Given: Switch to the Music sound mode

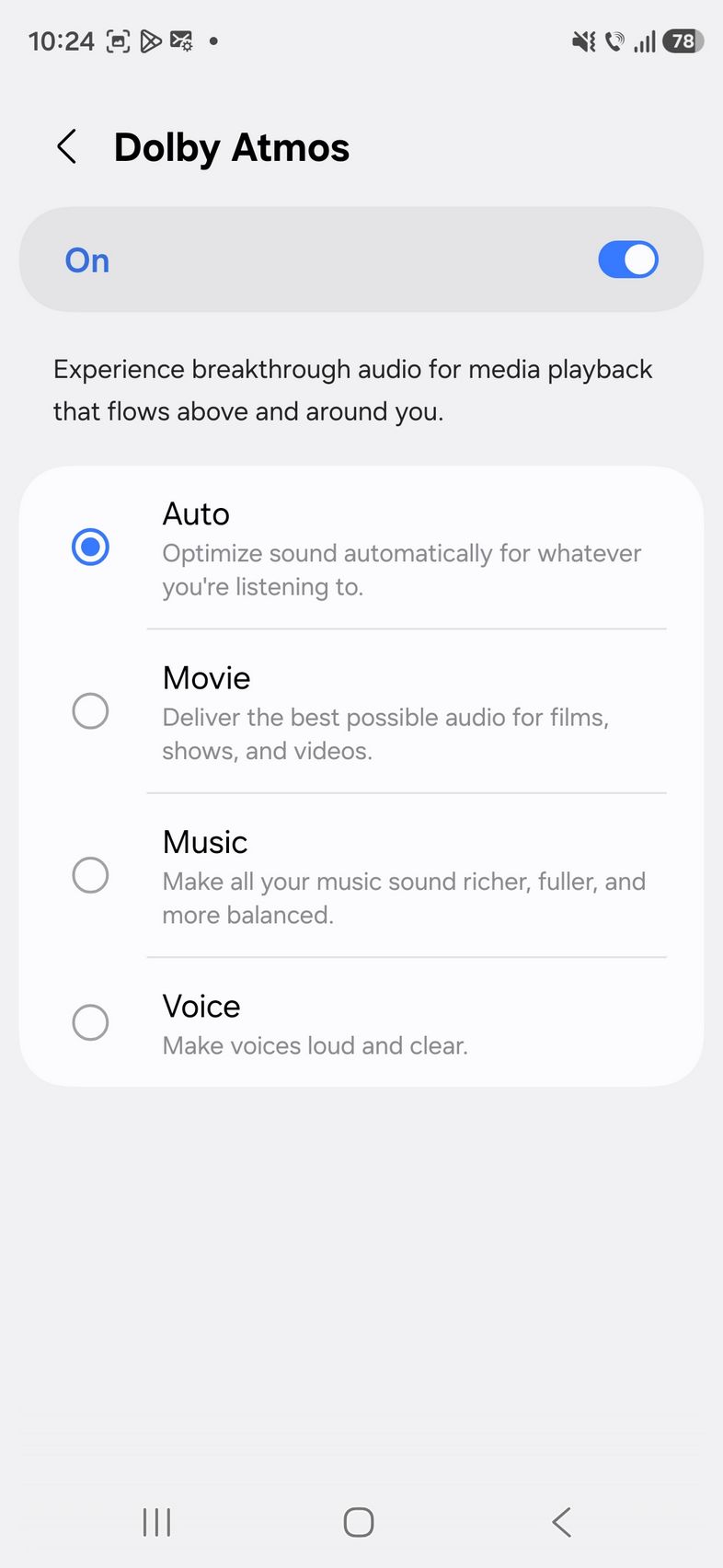Looking at the screenshot, I should 90,875.
